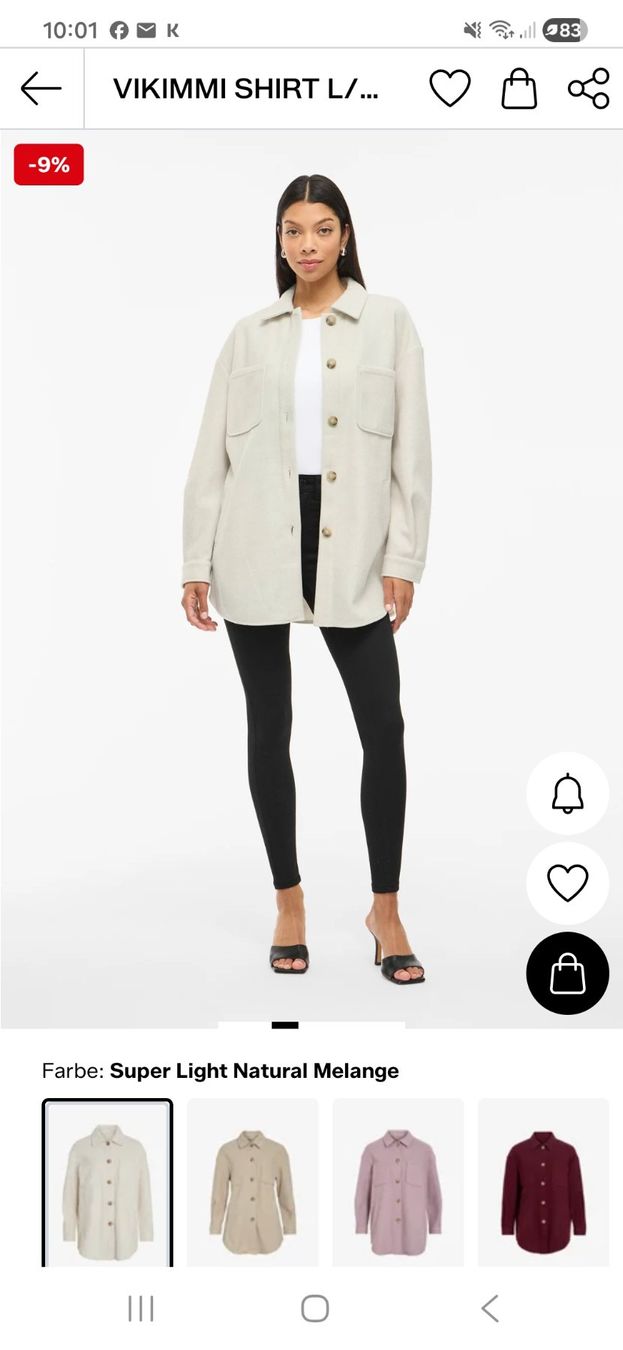Add the shirt to favorites with the floating heart
The width and height of the screenshot is (623, 1350).
567,883
